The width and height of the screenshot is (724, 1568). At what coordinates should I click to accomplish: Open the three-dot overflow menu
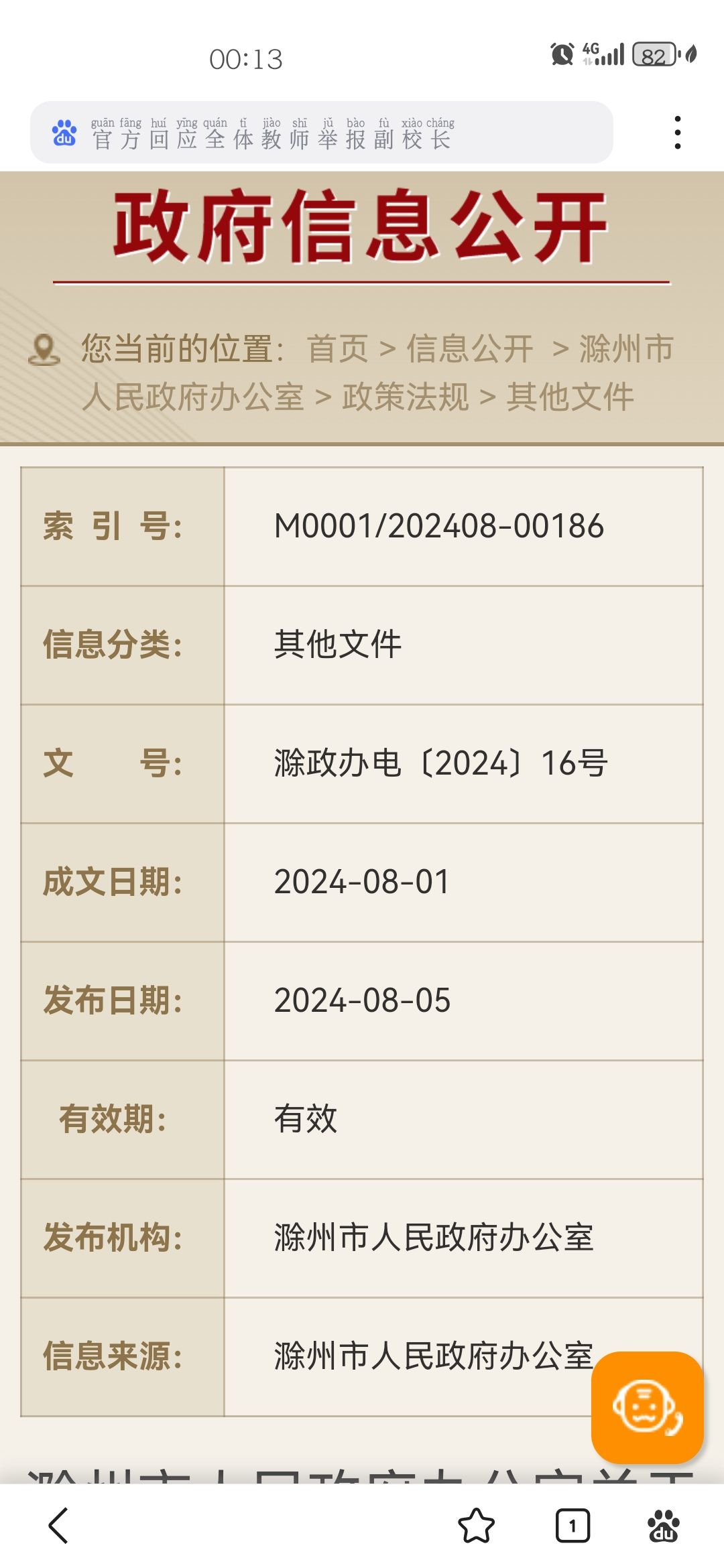[678, 133]
